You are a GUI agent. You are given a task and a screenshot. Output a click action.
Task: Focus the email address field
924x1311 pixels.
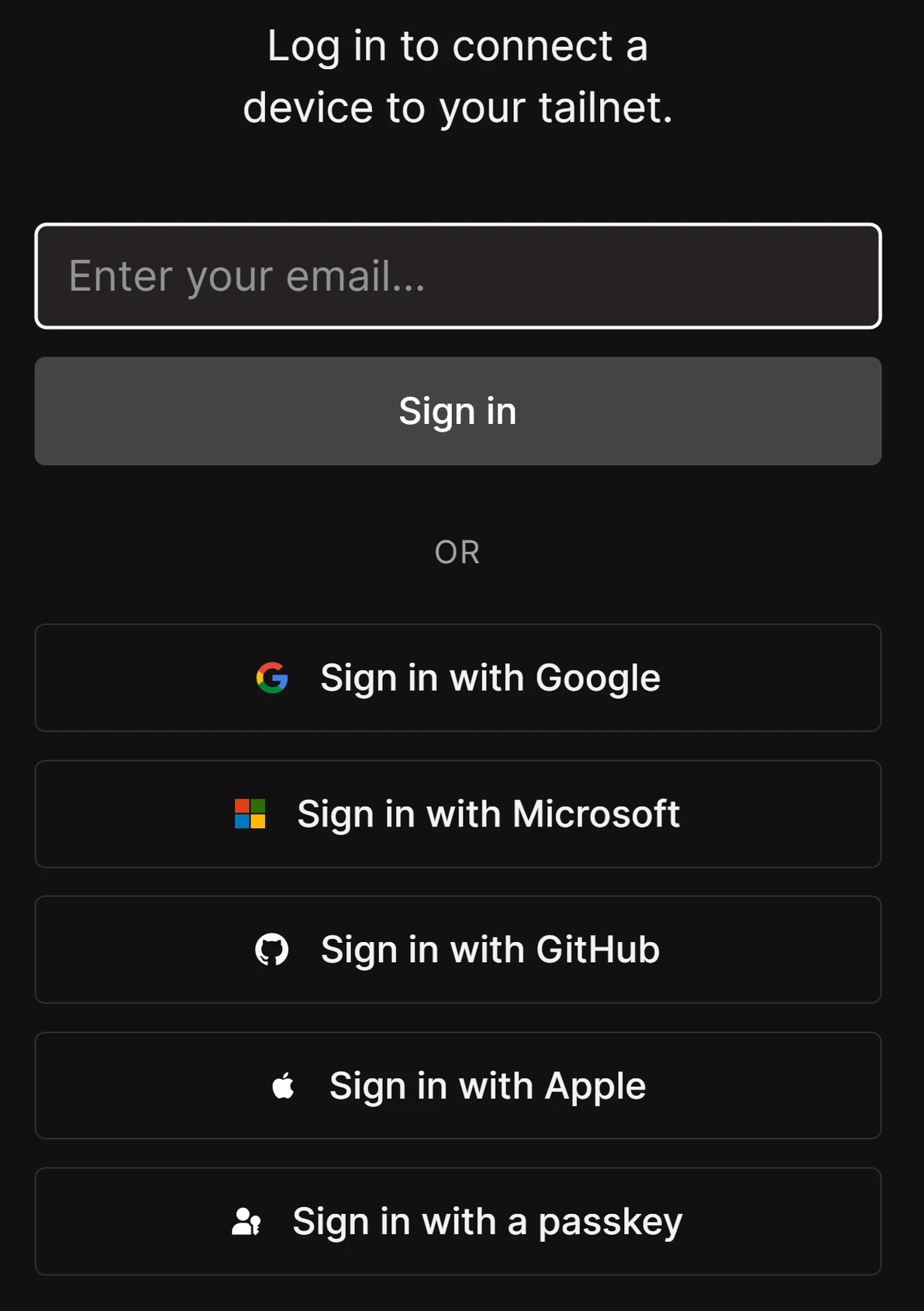pyautogui.click(x=457, y=276)
